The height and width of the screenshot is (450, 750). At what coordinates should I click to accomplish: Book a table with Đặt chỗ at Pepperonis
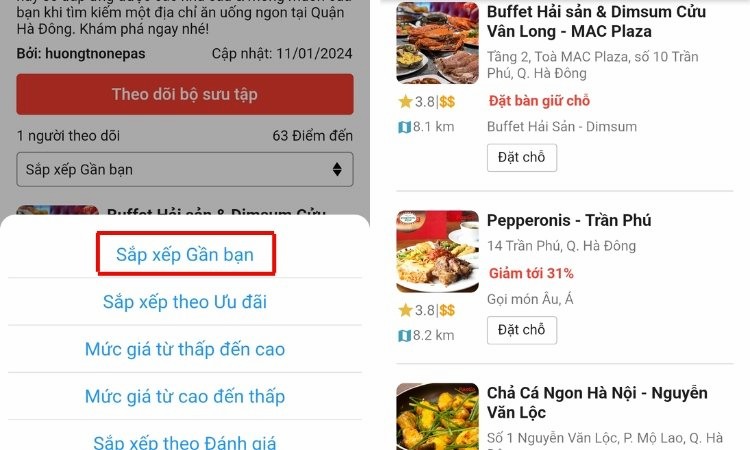point(521,330)
